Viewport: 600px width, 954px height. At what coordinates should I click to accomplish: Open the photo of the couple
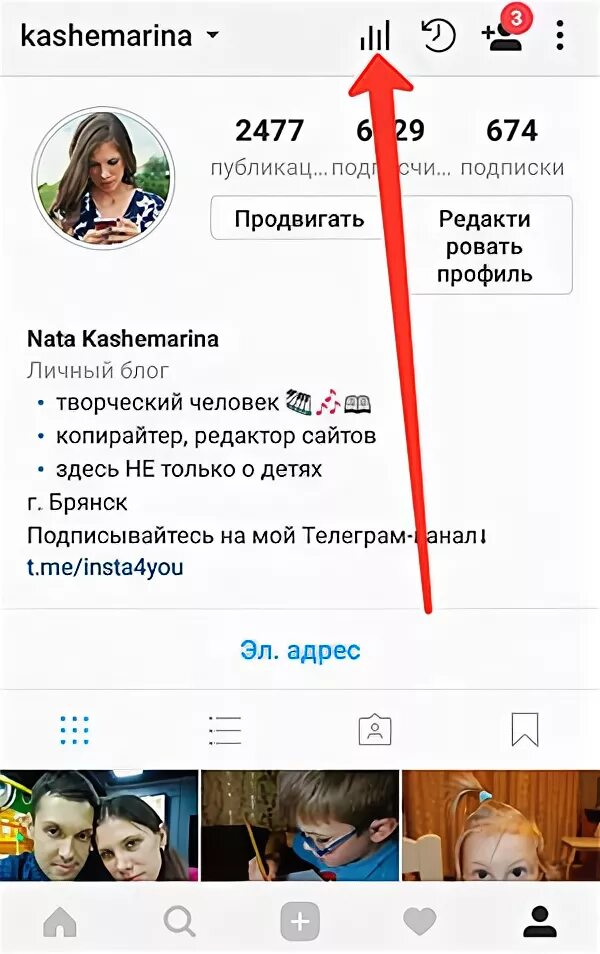(x=99, y=825)
